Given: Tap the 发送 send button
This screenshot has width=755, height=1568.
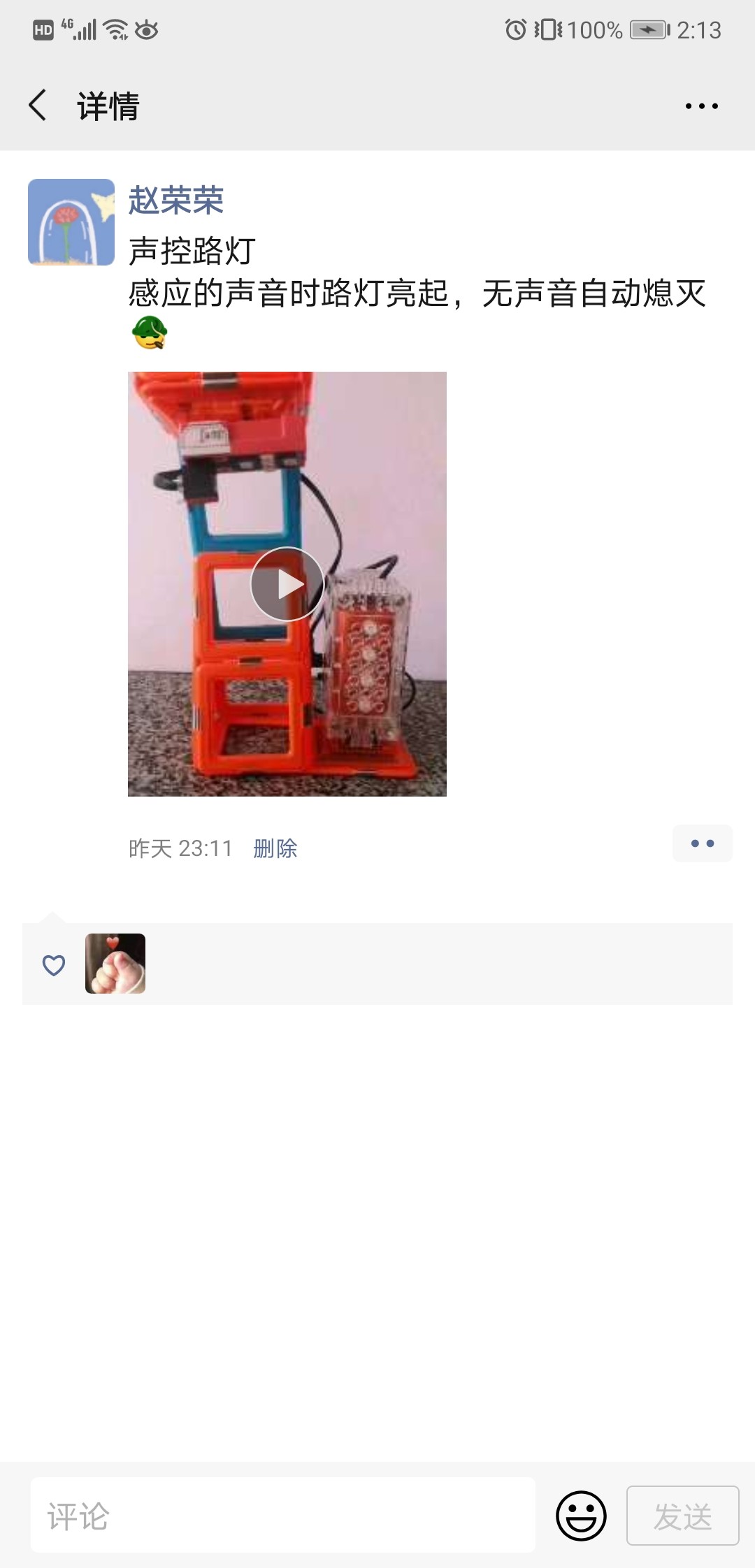Looking at the screenshot, I should click(682, 1516).
